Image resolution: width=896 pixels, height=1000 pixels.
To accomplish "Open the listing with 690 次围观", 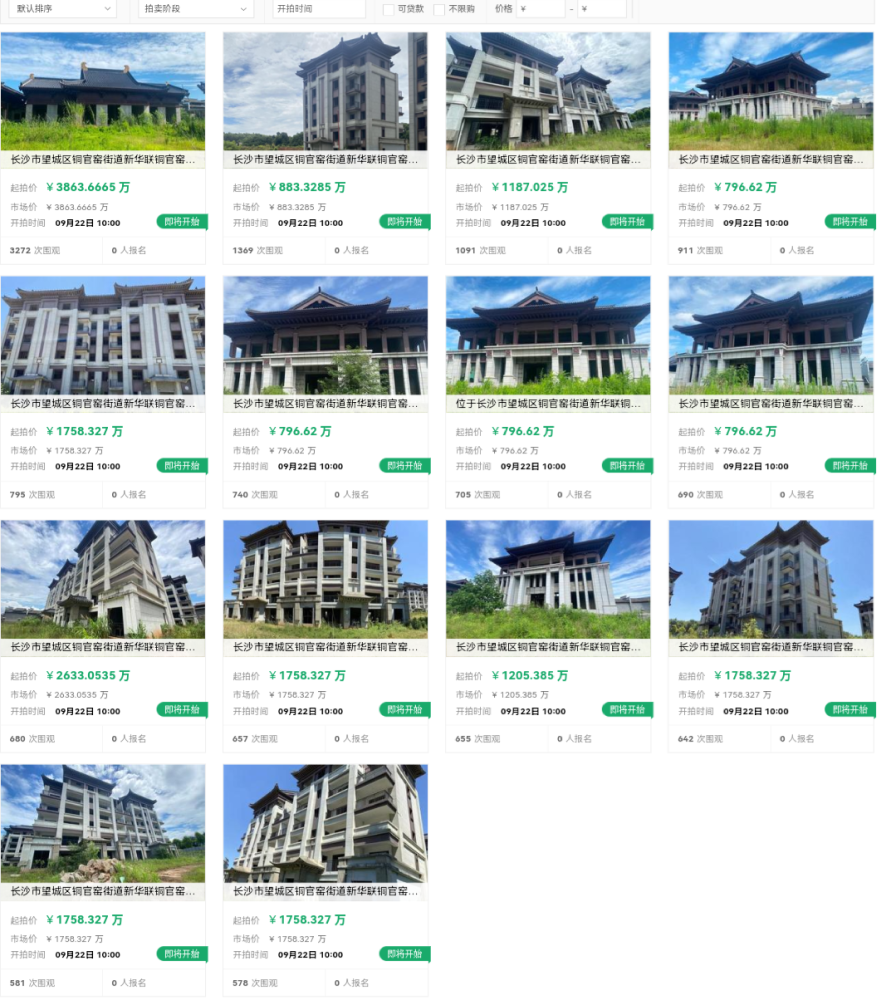I will click(x=770, y=392).
